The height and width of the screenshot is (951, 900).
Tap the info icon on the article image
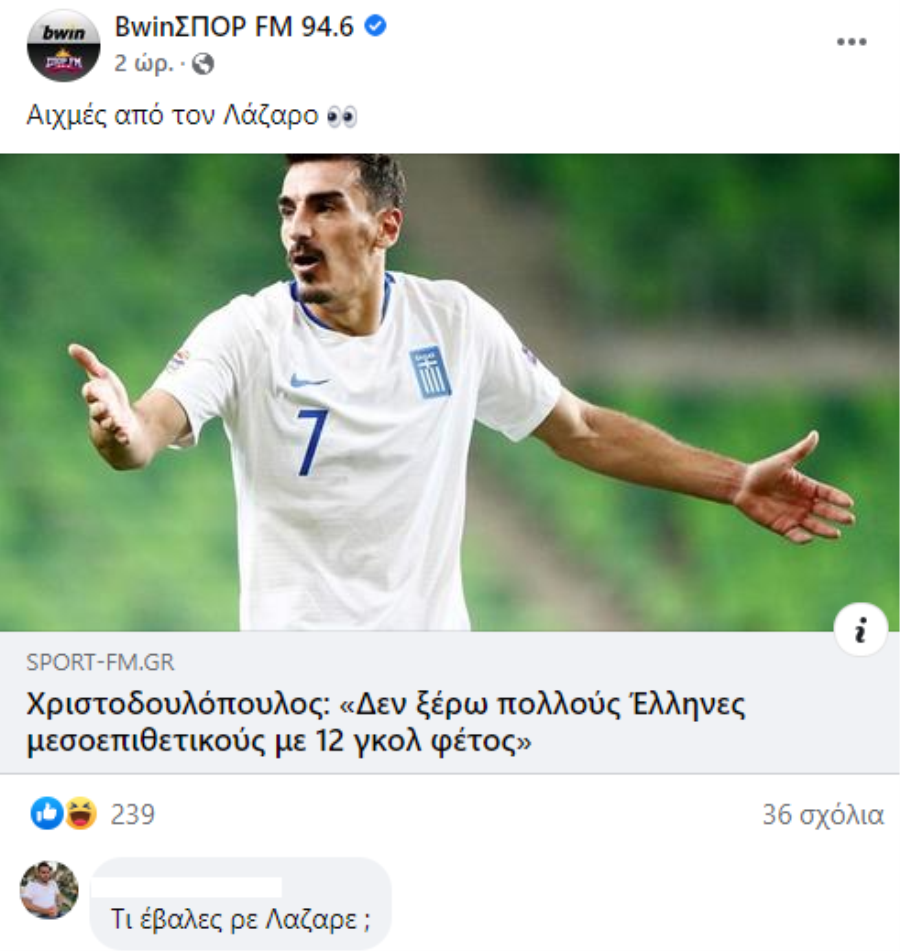point(860,630)
